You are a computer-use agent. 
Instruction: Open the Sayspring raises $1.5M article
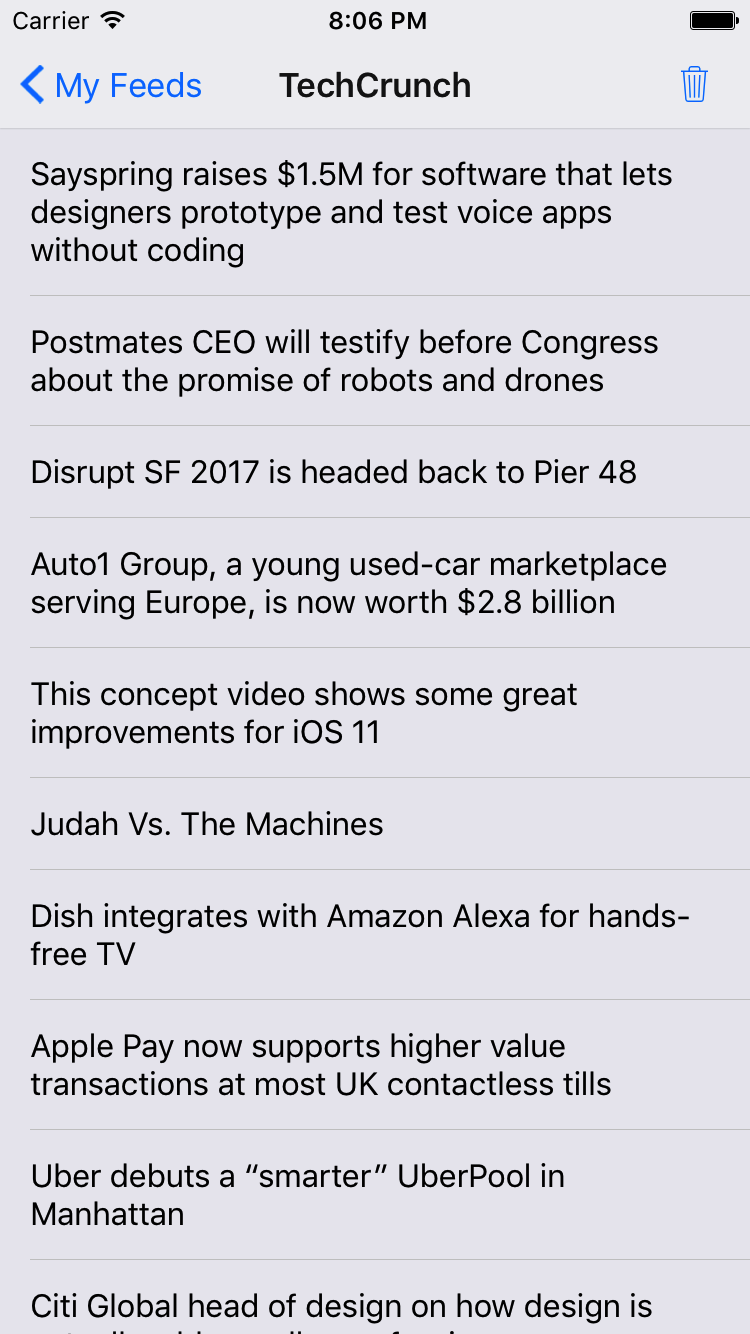tap(375, 212)
